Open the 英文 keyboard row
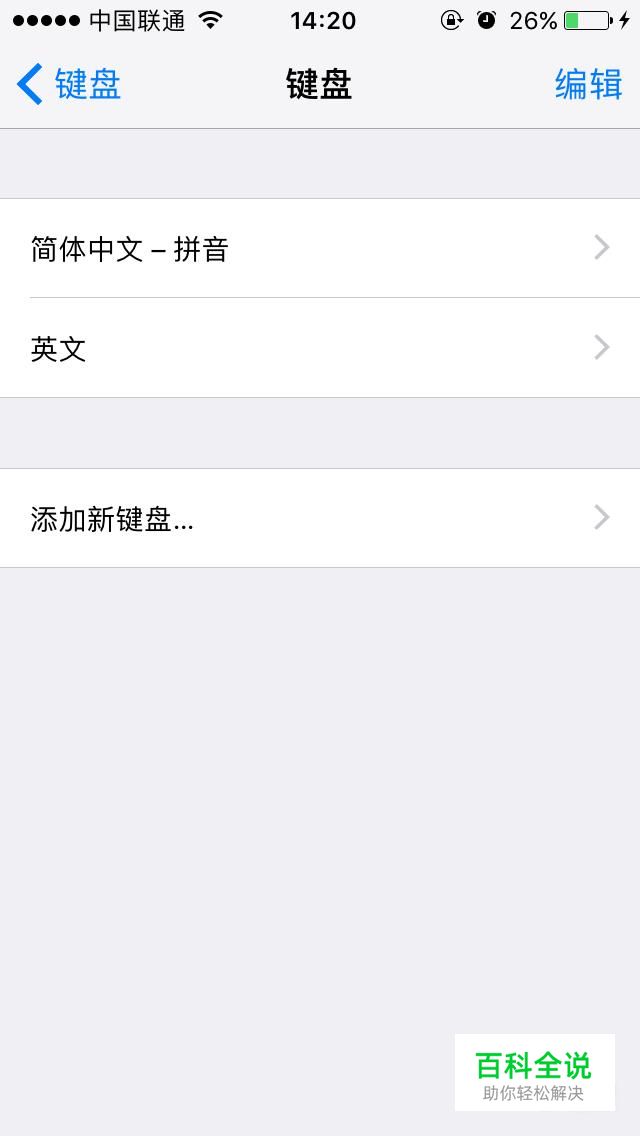Image resolution: width=640 pixels, height=1136 pixels. pos(320,348)
